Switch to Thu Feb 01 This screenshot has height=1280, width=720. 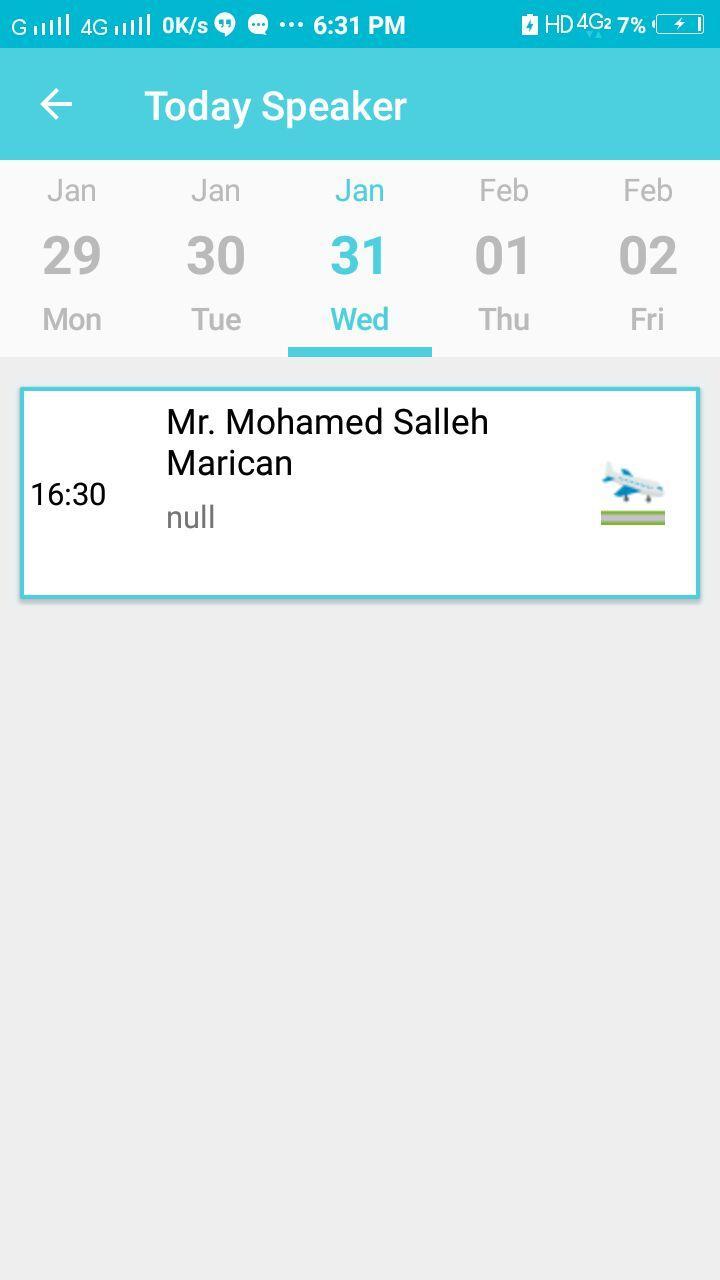coord(504,256)
